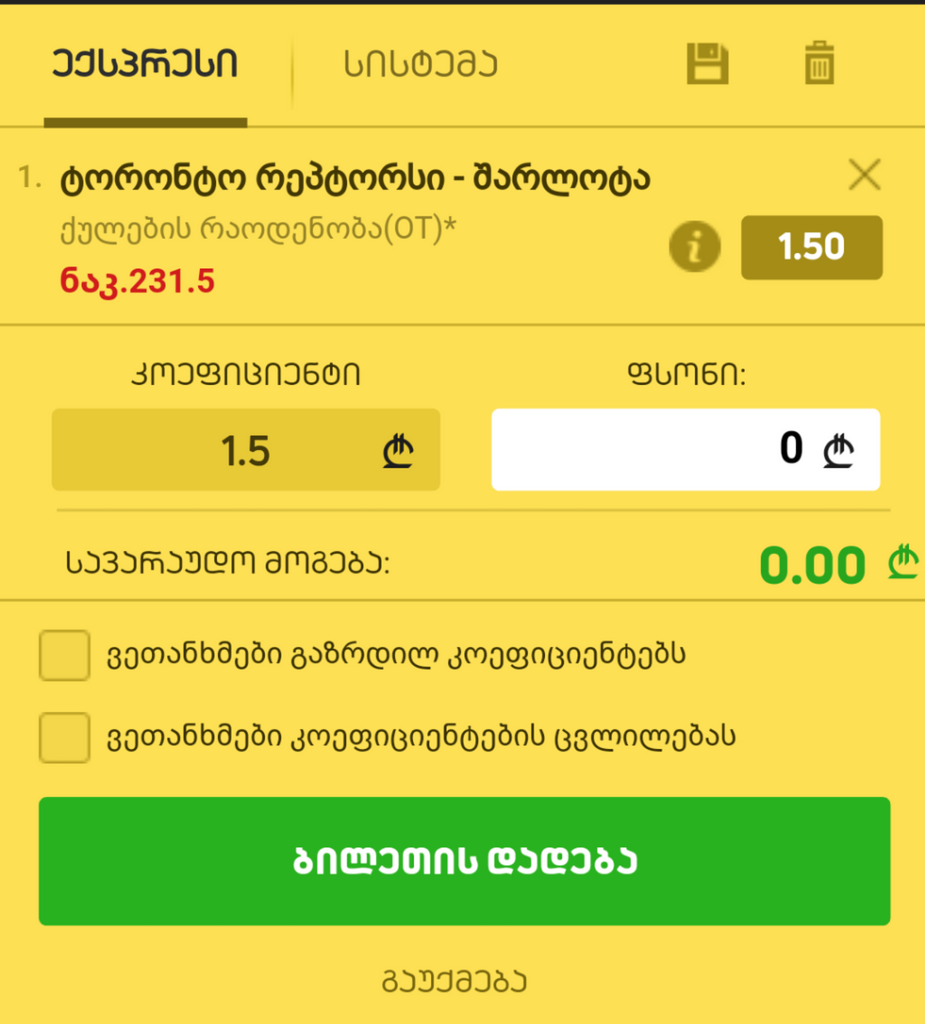Click the save ticket icon
Screen dimensions: 925x1024
(x=706, y=62)
